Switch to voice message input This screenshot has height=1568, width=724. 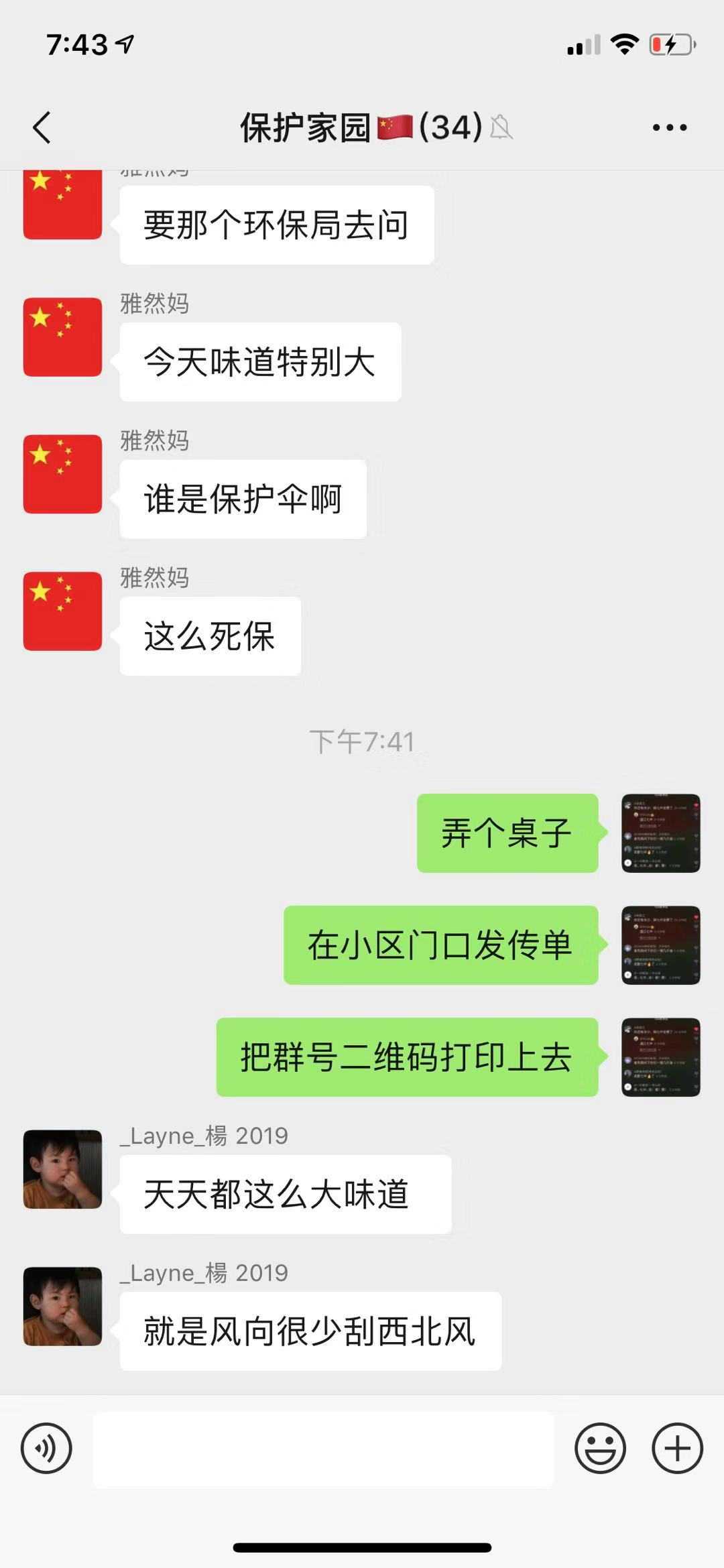click(x=46, y=1449)
